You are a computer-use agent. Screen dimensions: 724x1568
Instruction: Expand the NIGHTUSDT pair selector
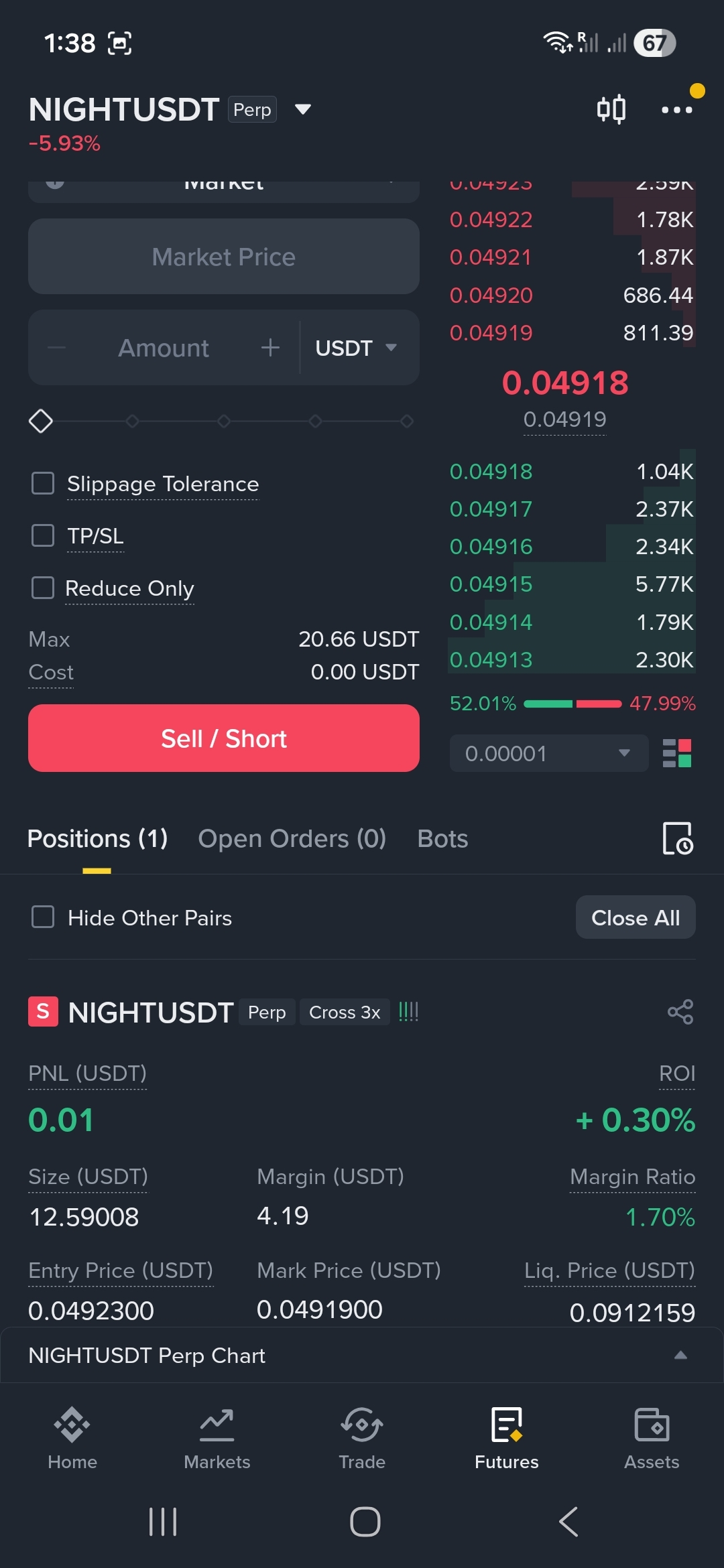pos(303,109)
